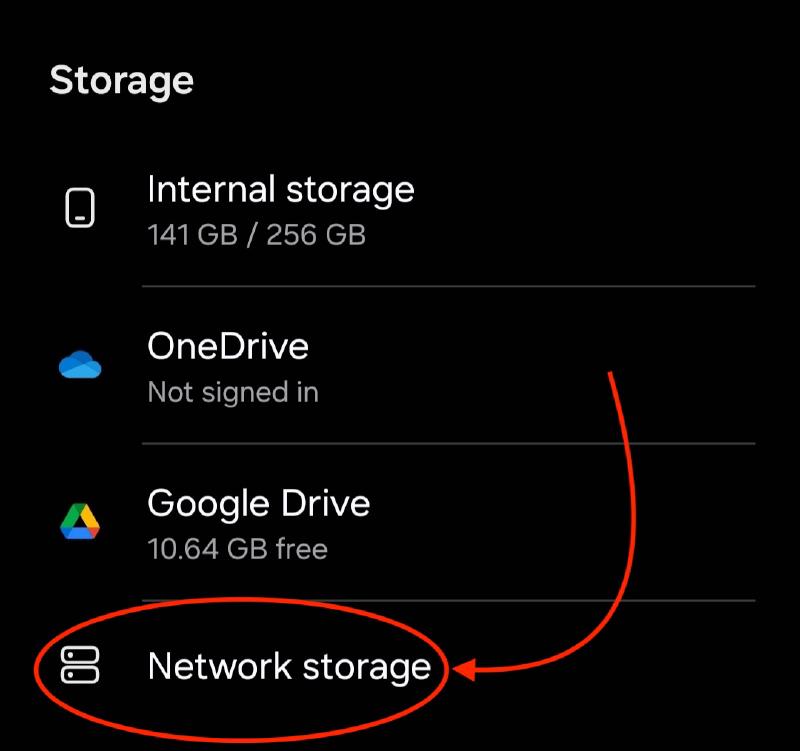
Task: Open Google Drive storage
Action: pos(258,522)
